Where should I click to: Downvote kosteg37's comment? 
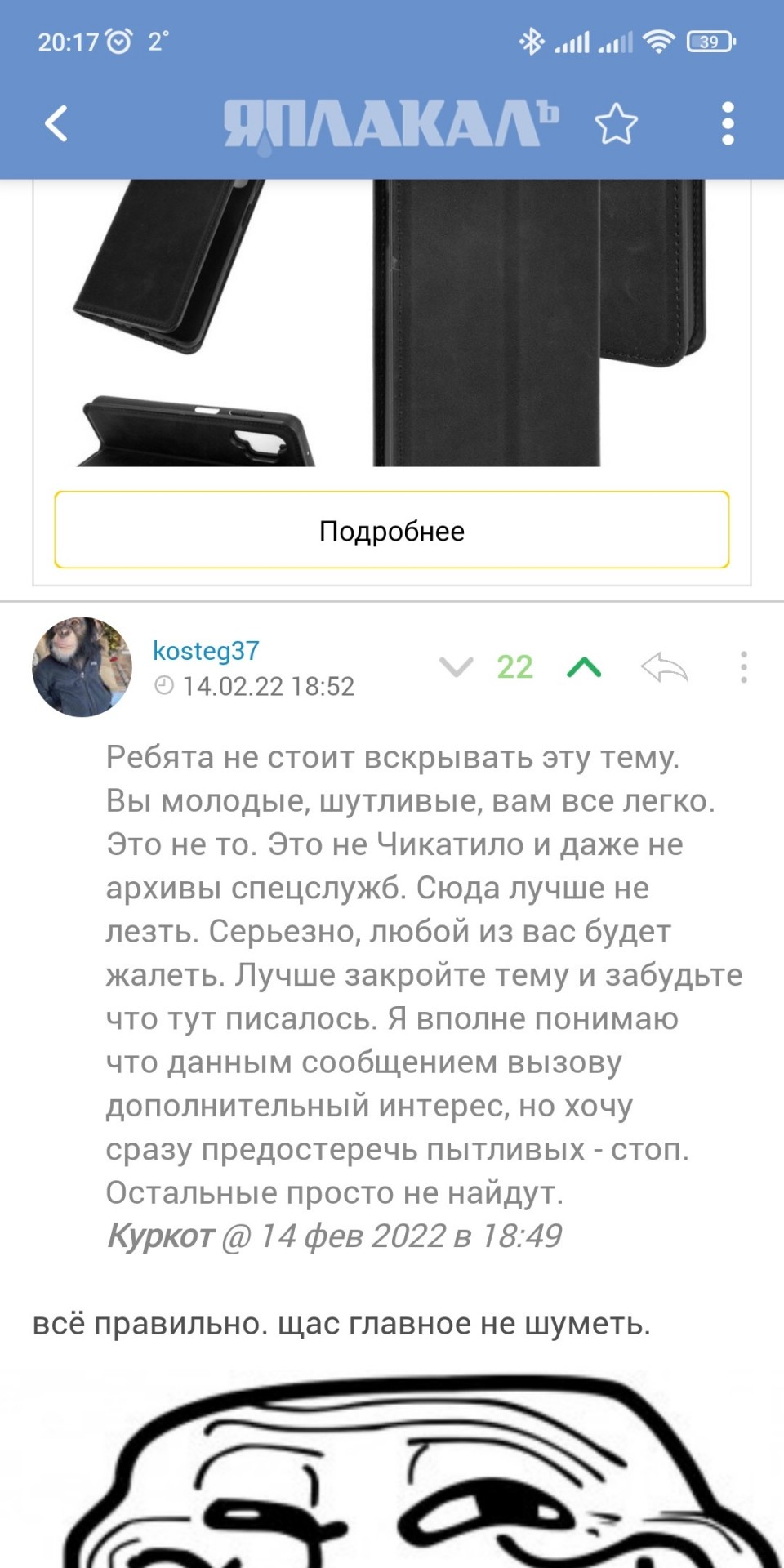(456, 667)
